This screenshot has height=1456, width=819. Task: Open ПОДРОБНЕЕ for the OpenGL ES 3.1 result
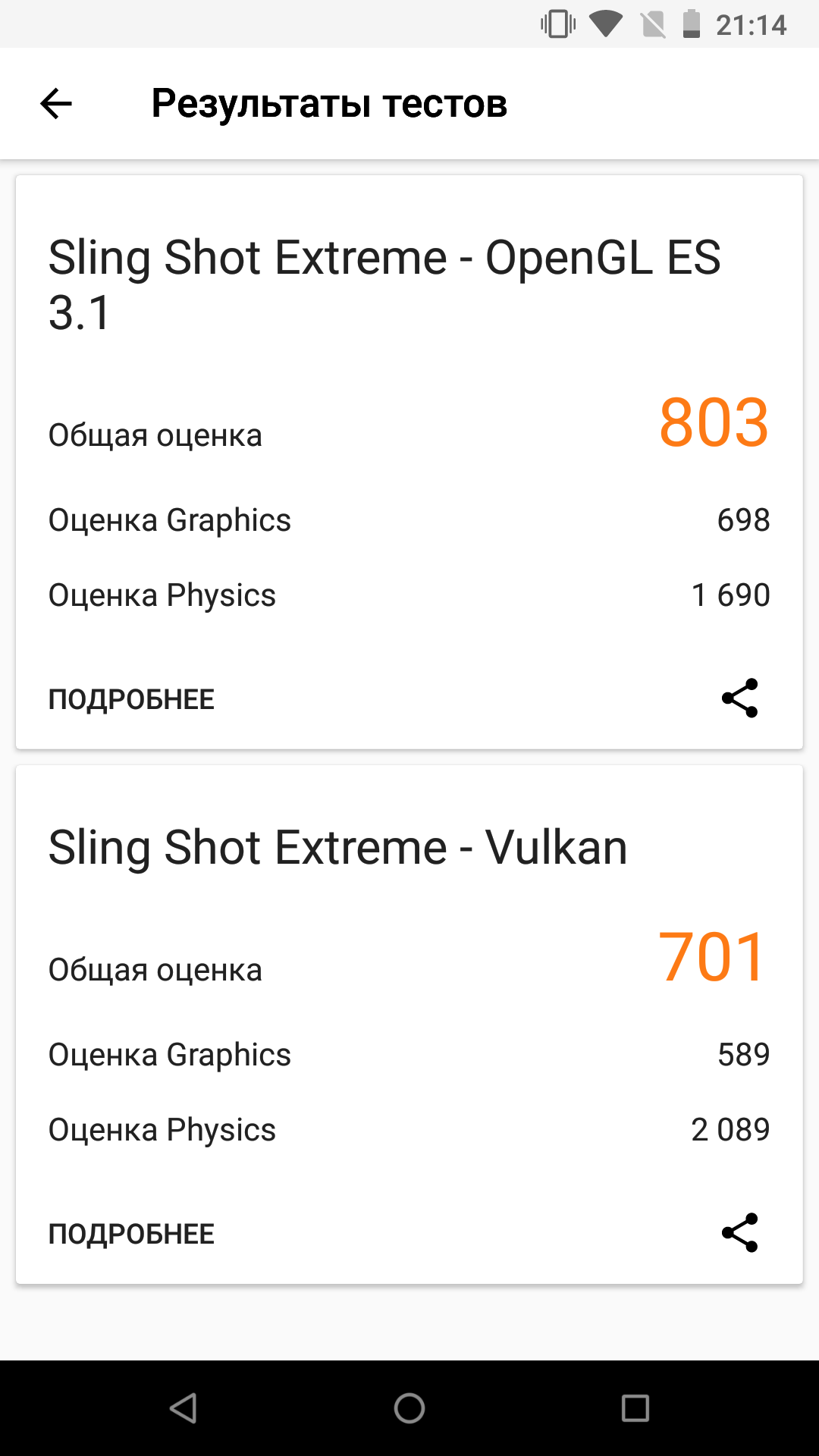click(131, 699)
